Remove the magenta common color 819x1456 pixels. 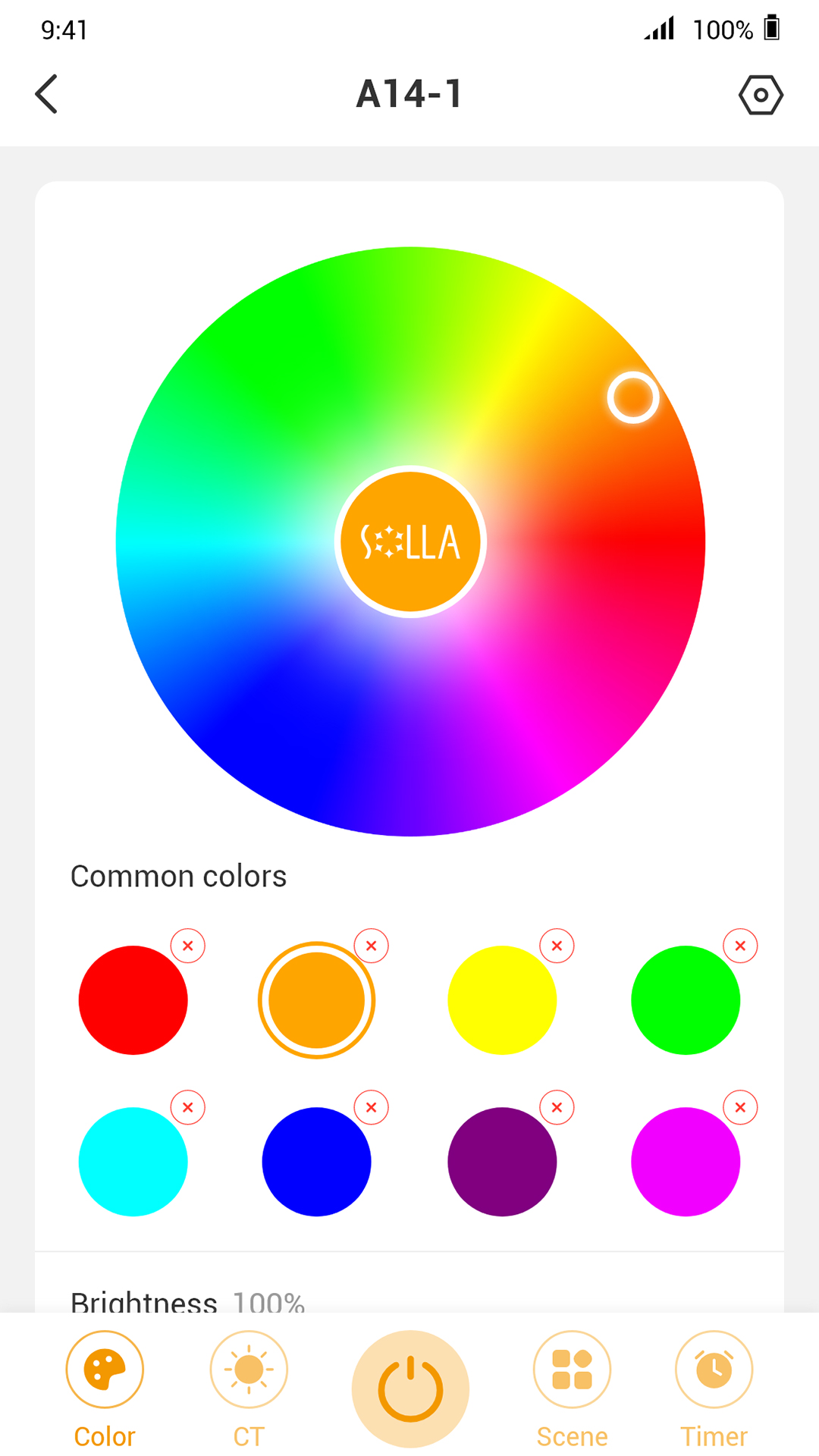click(741, 1108)
